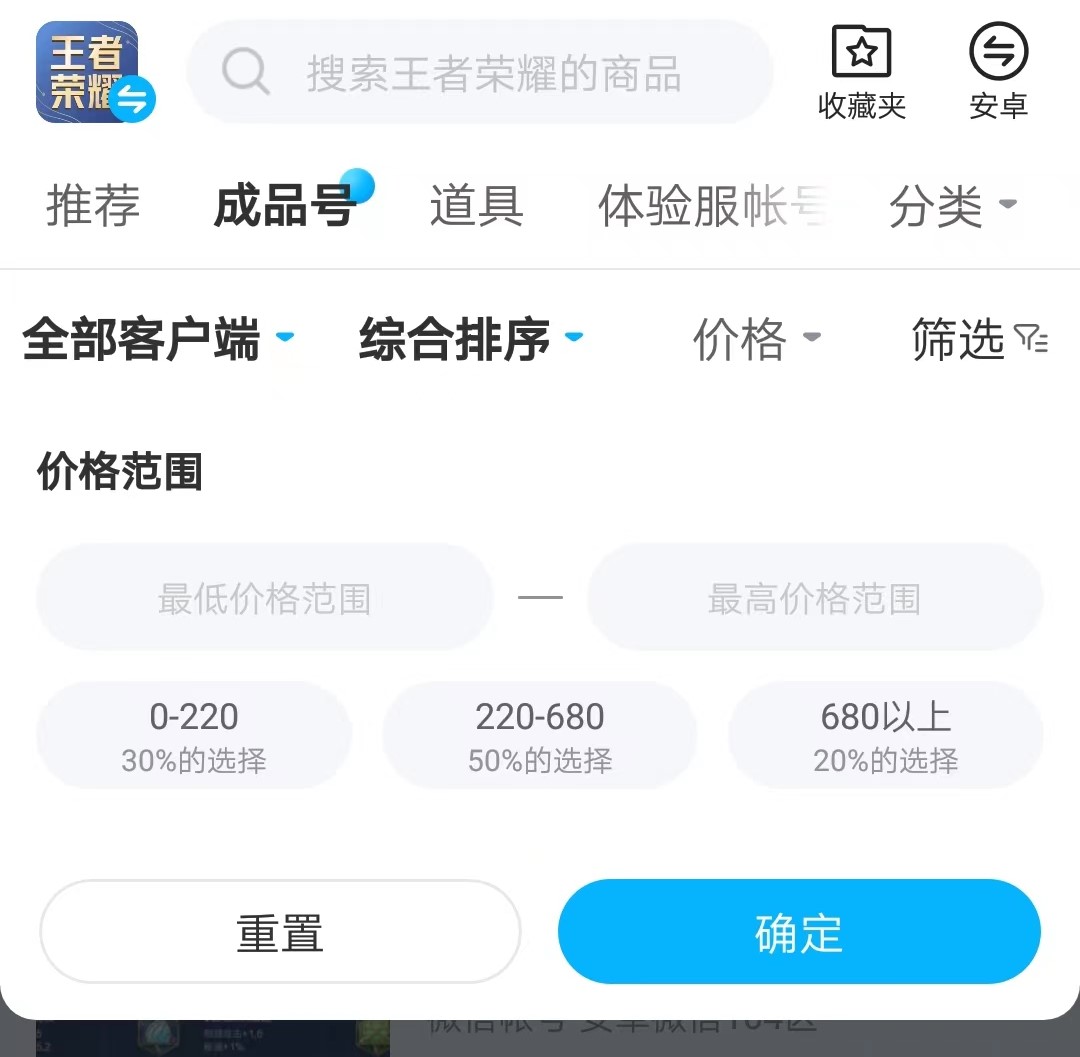Switch to the 推荐 tab

click(x=93, y=206)
